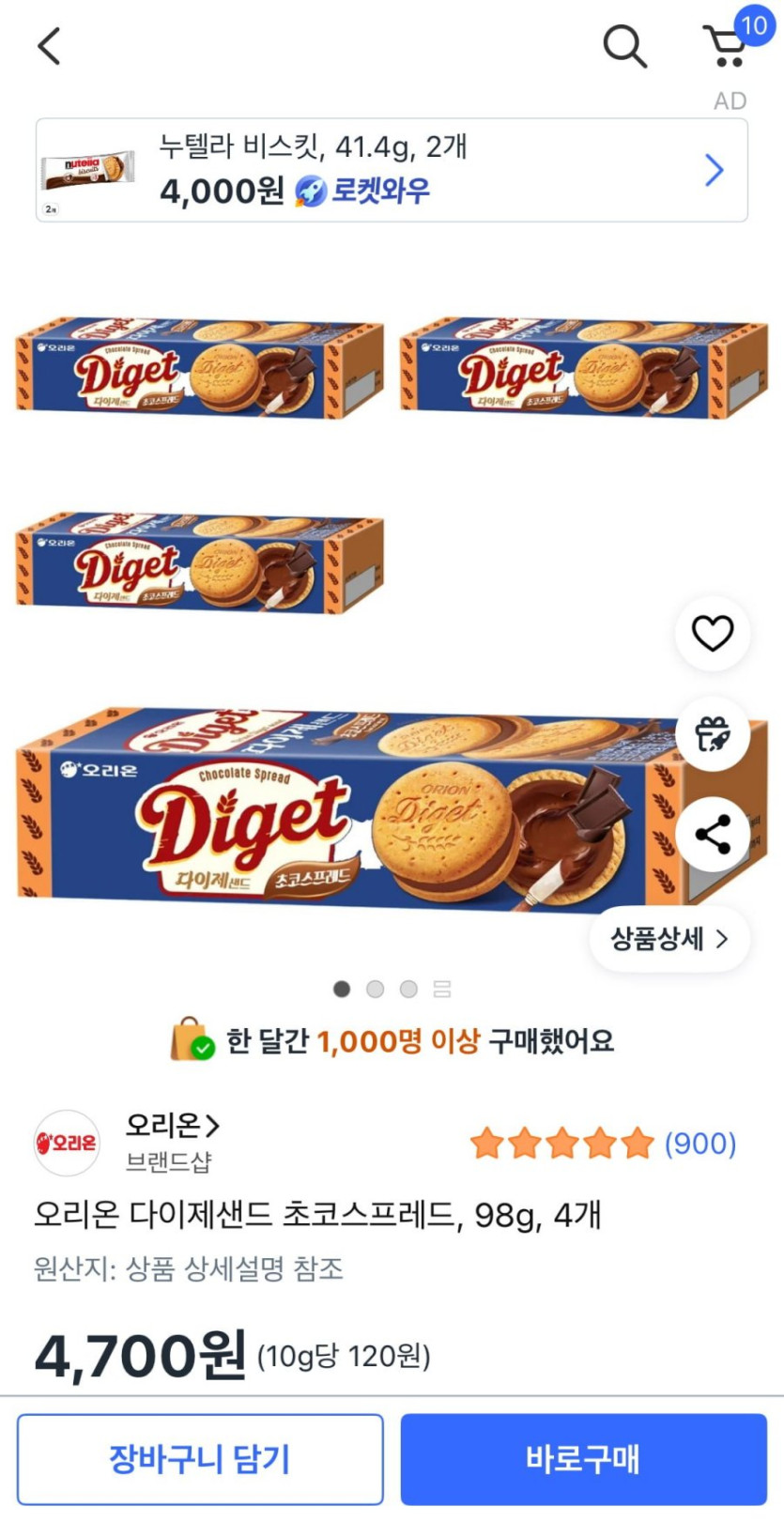
Task: Buy now with 바로구매
Action: coord(583,1459)
